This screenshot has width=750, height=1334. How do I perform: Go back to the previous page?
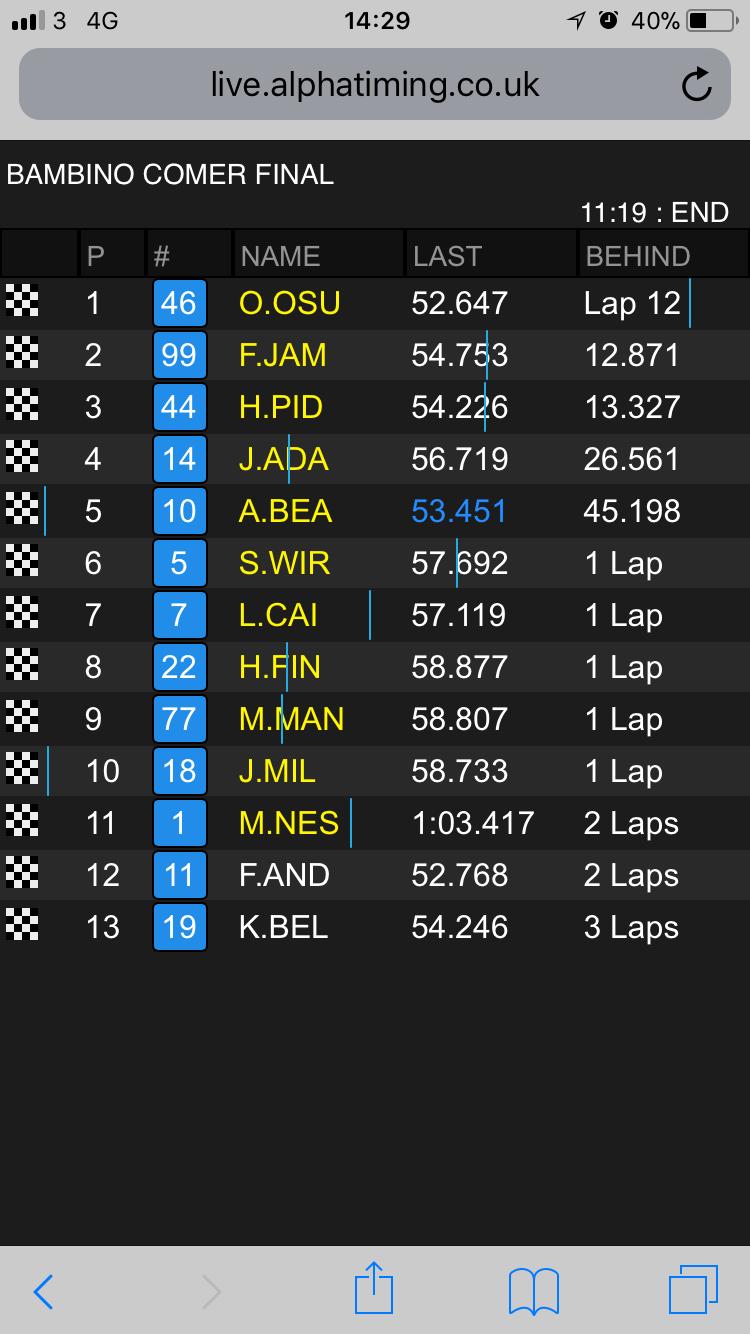click(x=43, y=1291)
